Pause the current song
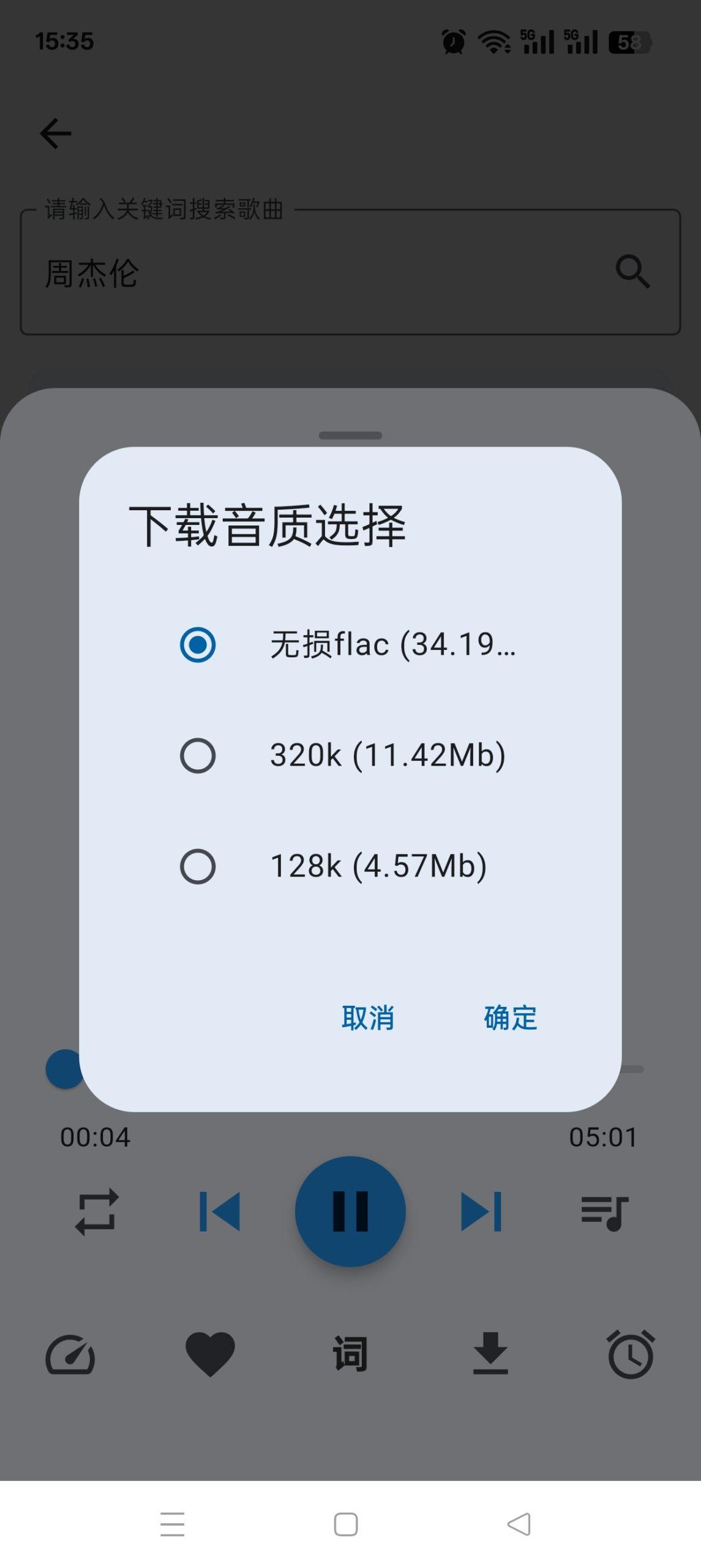Image resolution: width=701 pixels, height=1568 pixels. (350, 1210)
